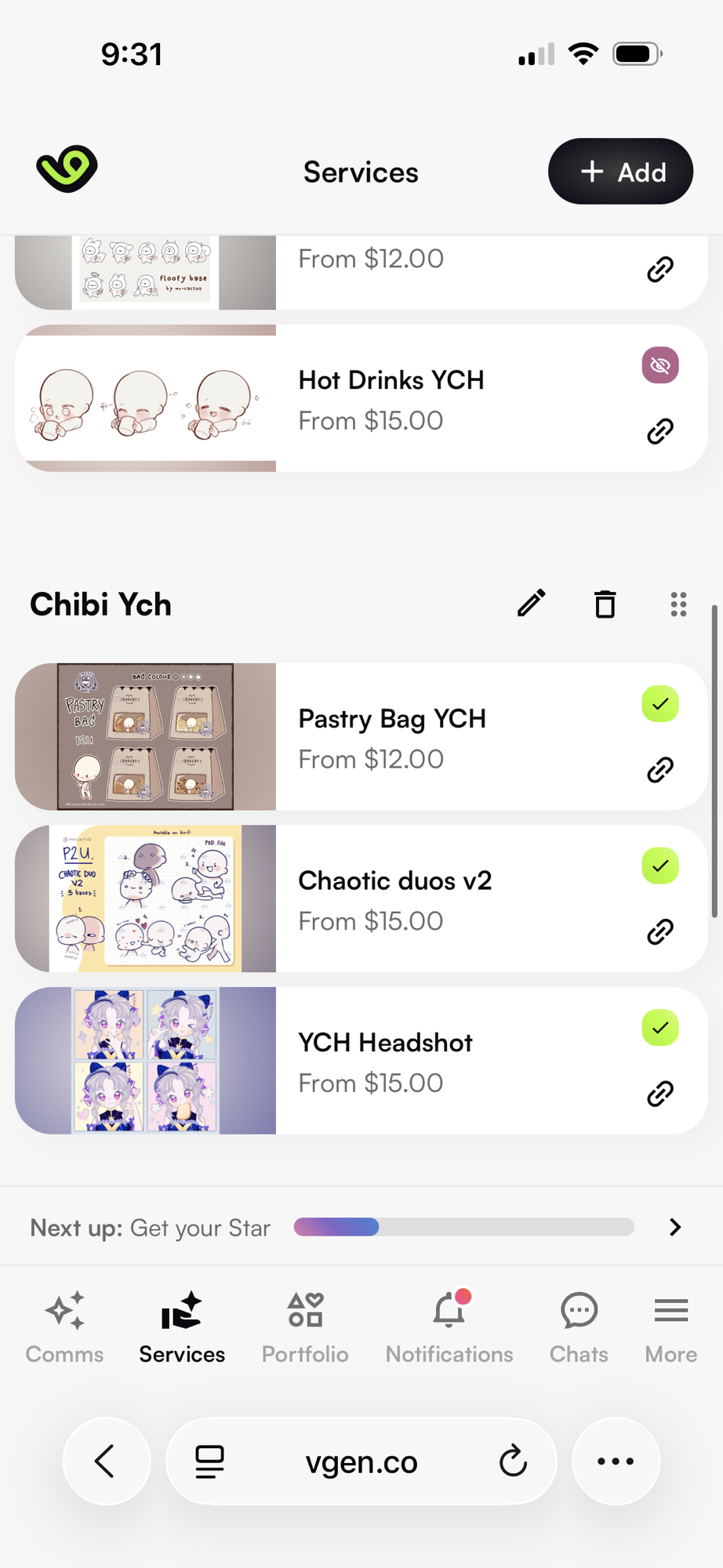Image resolution: width=723 pixels, height=1568 pixels.
Task: Switch to the Portfolio tab
Action: tap(305, 1327)
